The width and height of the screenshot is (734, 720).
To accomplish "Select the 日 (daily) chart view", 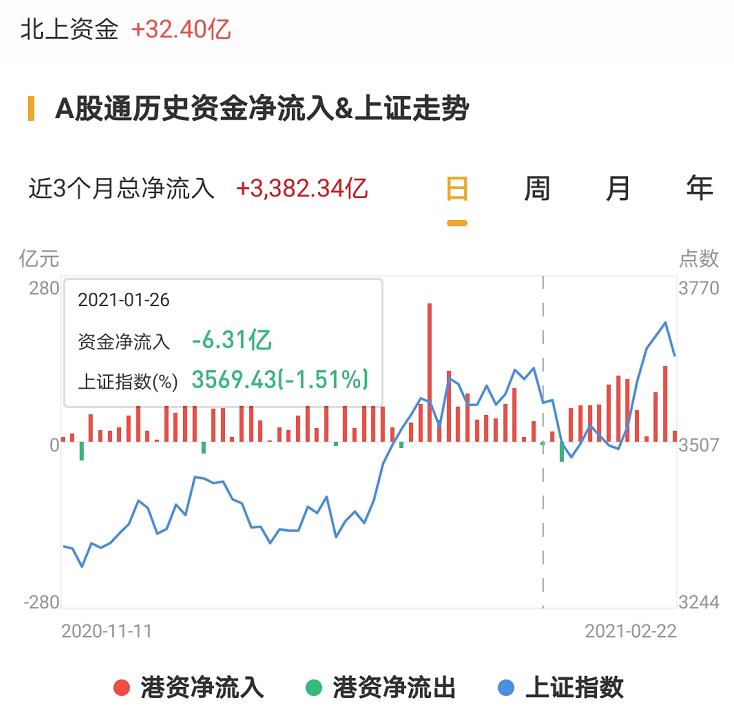I will 457,188.
